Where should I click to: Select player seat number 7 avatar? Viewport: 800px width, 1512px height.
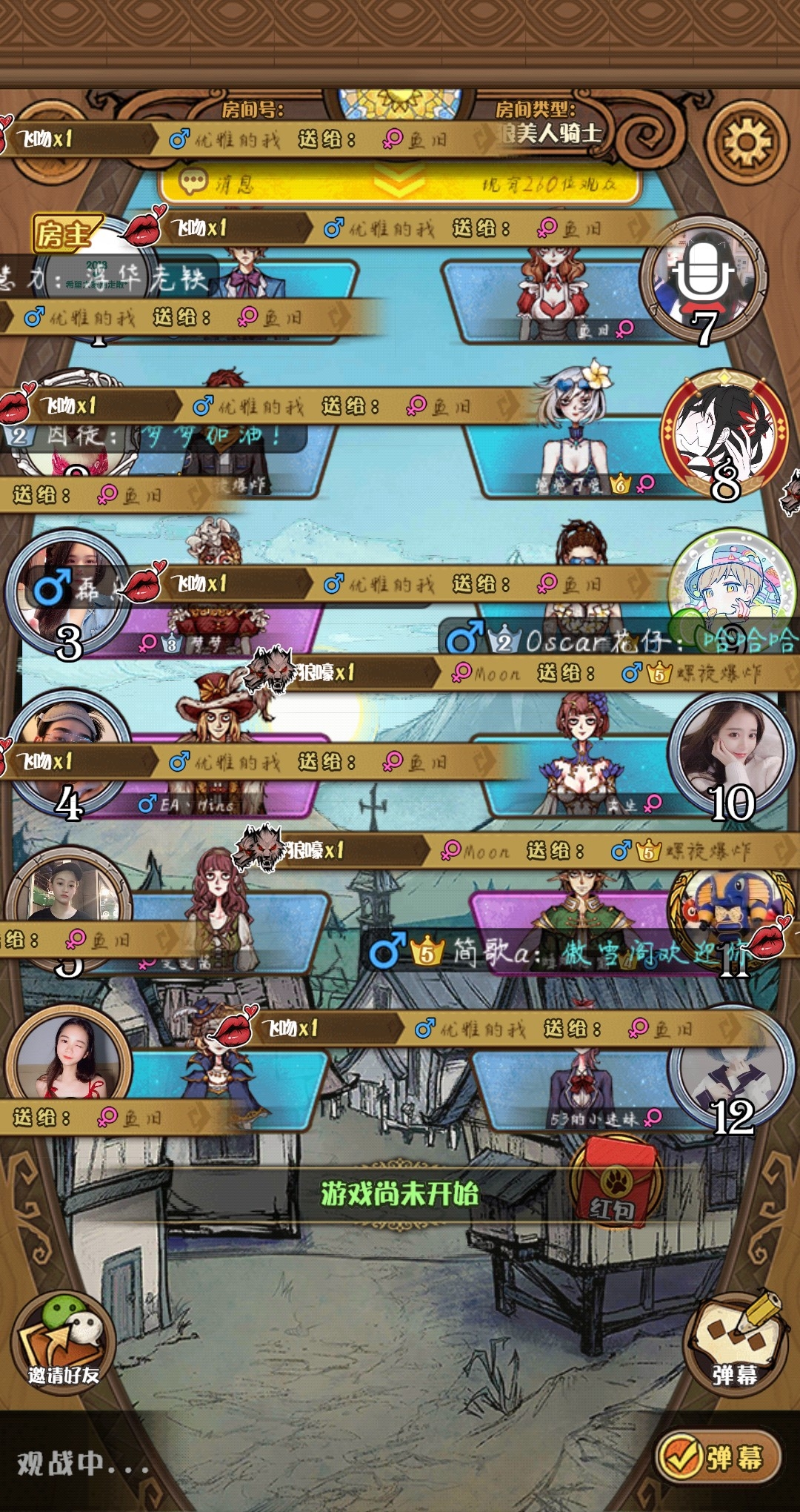[704, 278]
